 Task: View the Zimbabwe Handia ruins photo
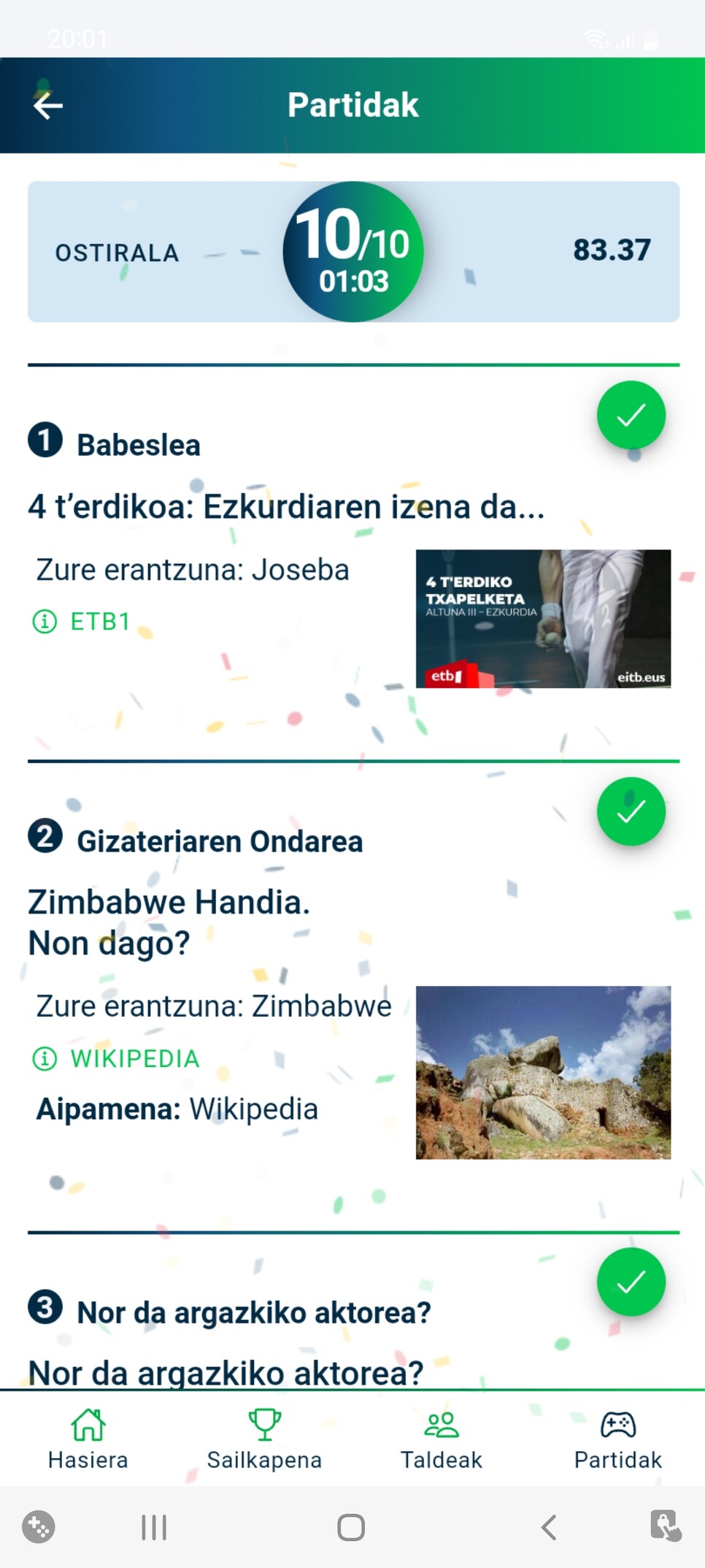(543, 1072)
